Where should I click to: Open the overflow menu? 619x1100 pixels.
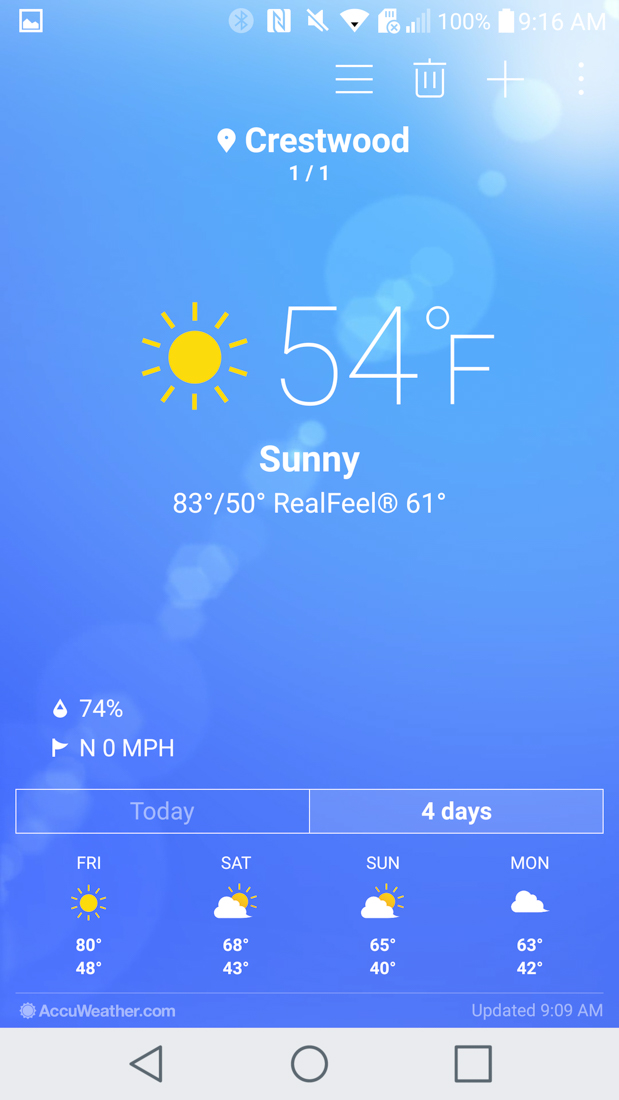[581, 79]
